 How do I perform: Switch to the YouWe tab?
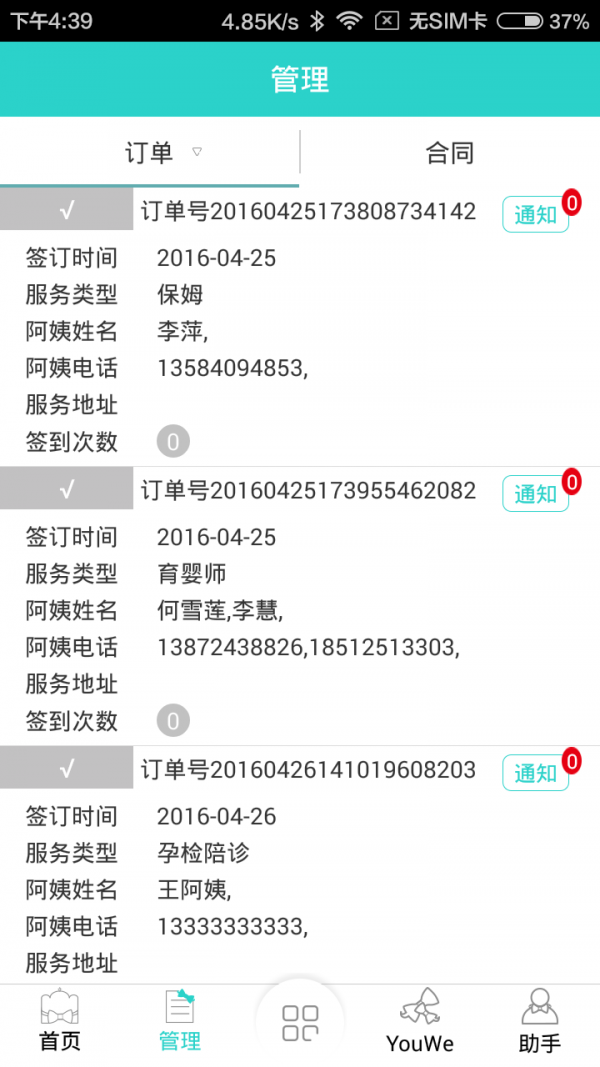tap(420, 1022)
